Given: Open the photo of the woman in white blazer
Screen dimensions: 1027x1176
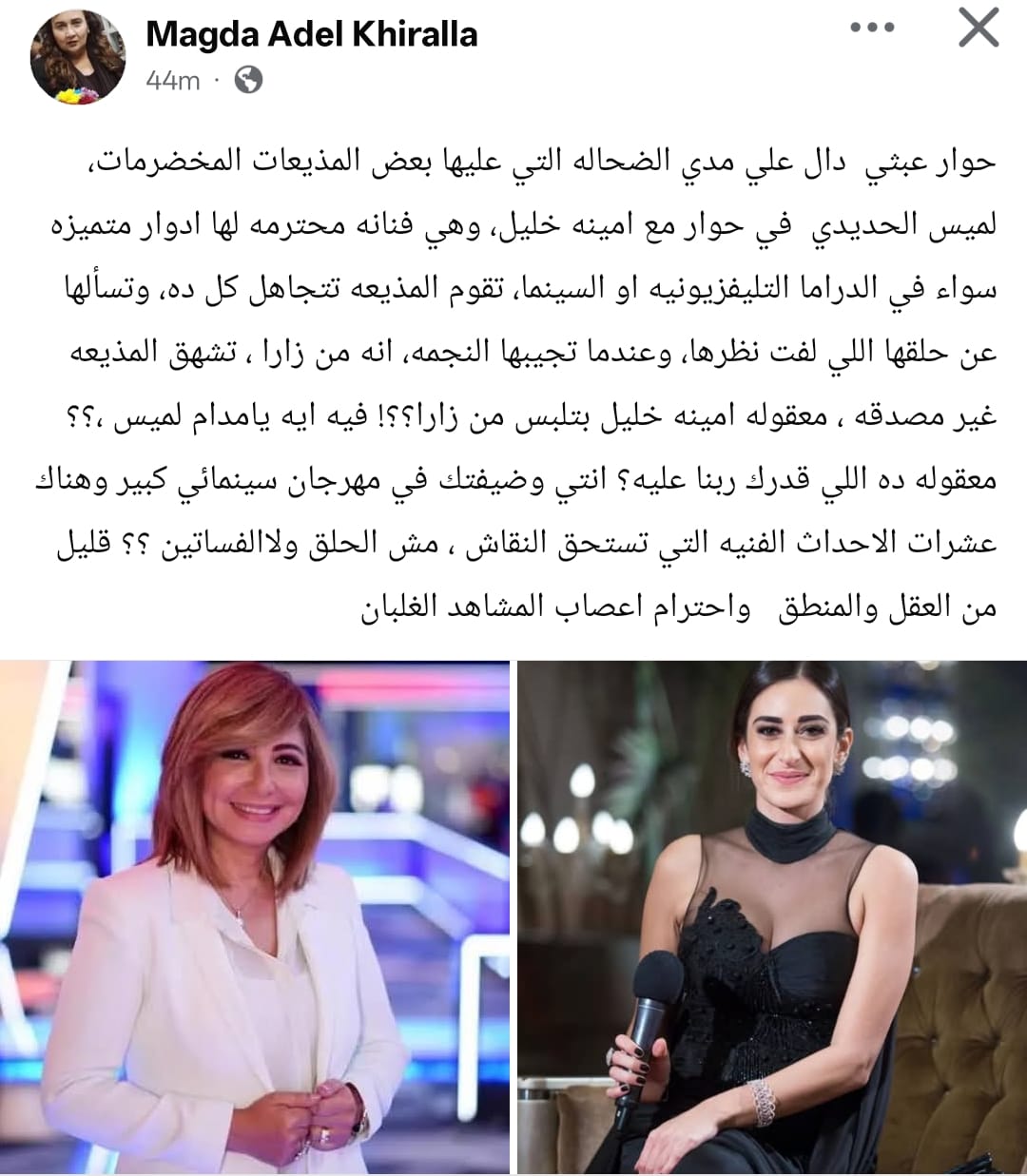Looking at the screenshot, I should point(255,917).
